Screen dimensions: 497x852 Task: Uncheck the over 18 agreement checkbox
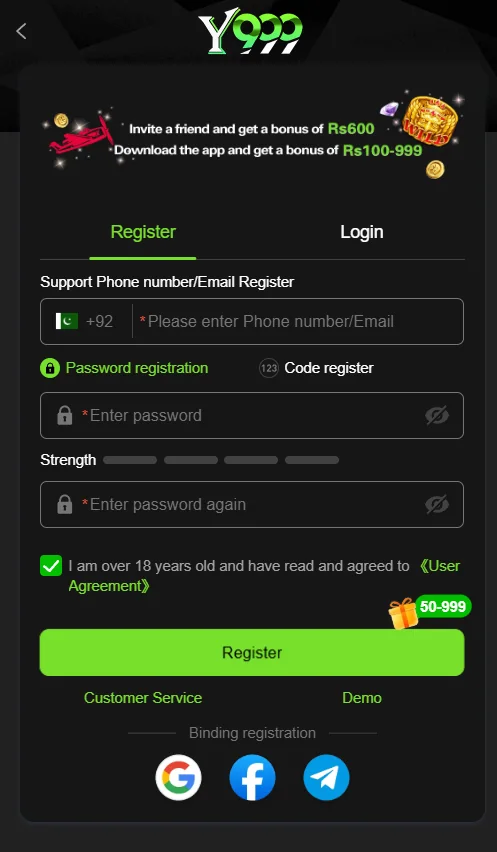coord(51,566)
